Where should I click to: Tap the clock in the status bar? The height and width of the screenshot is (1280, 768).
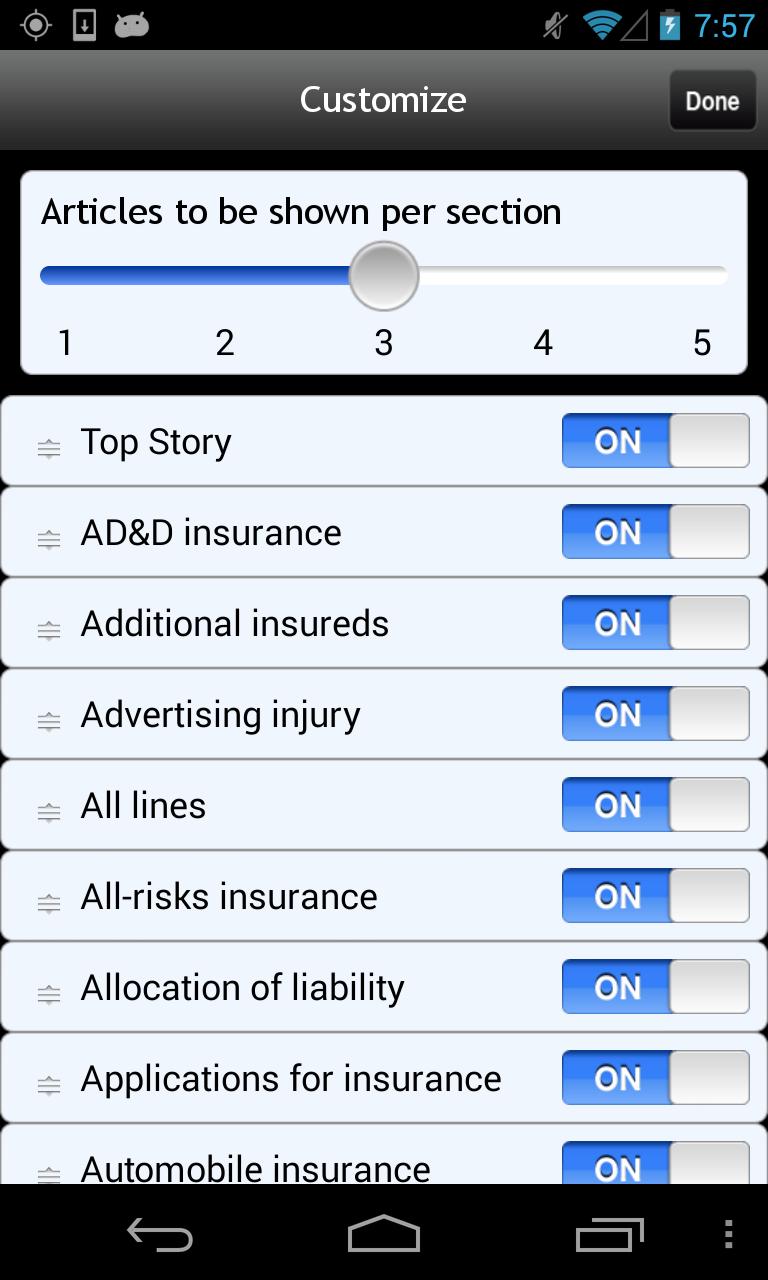coord(726,24)
